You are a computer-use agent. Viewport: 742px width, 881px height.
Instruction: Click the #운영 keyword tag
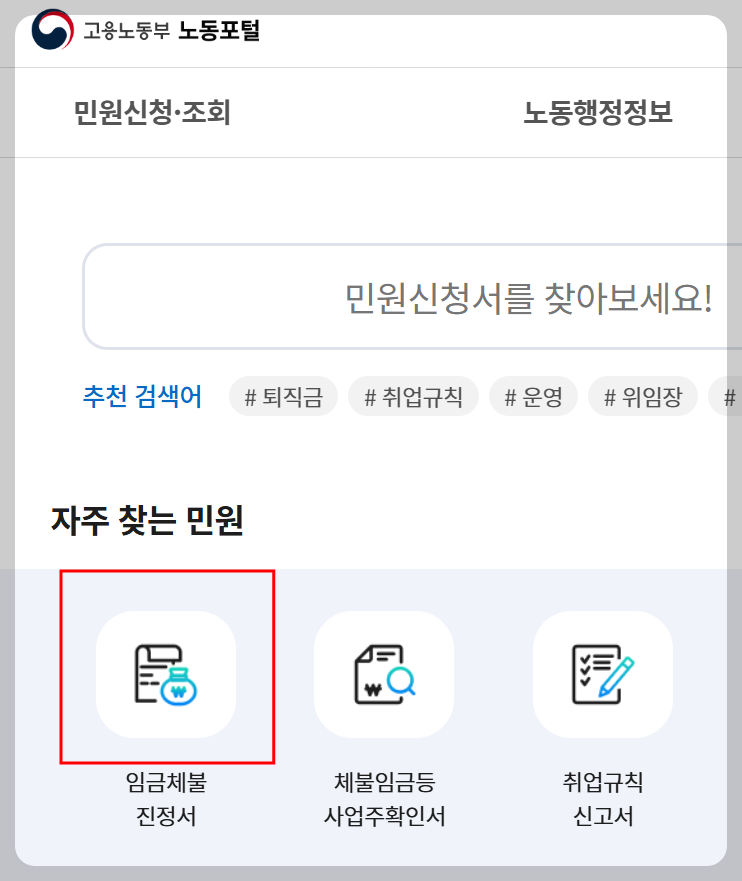coord(533,396)
